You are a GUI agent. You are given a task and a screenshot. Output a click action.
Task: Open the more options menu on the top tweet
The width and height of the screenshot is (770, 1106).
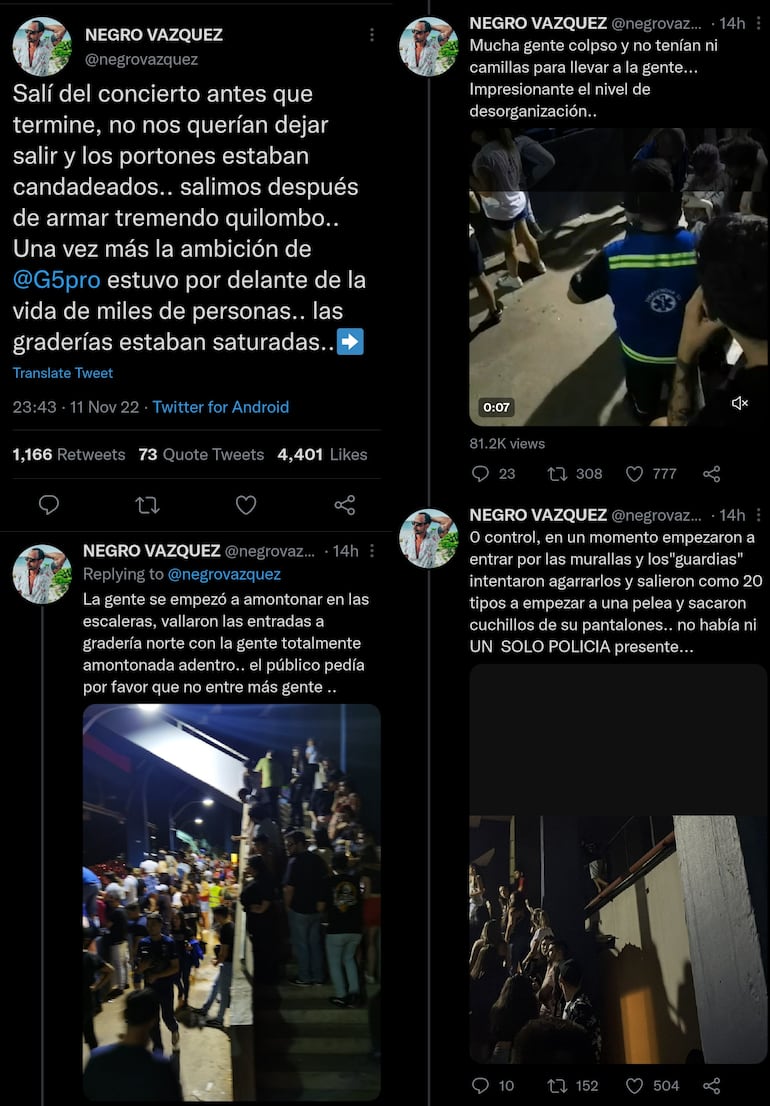click(x=373, y=34)
